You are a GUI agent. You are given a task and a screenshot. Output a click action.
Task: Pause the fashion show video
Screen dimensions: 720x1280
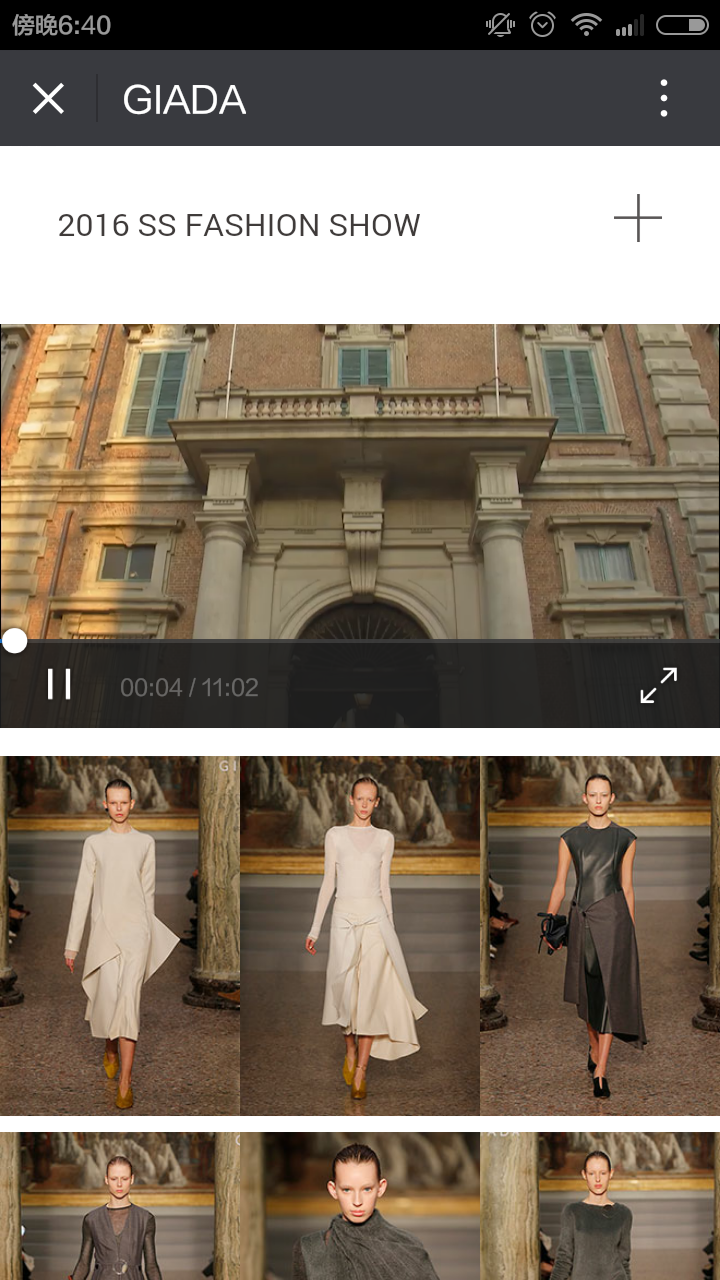[59, 685]
